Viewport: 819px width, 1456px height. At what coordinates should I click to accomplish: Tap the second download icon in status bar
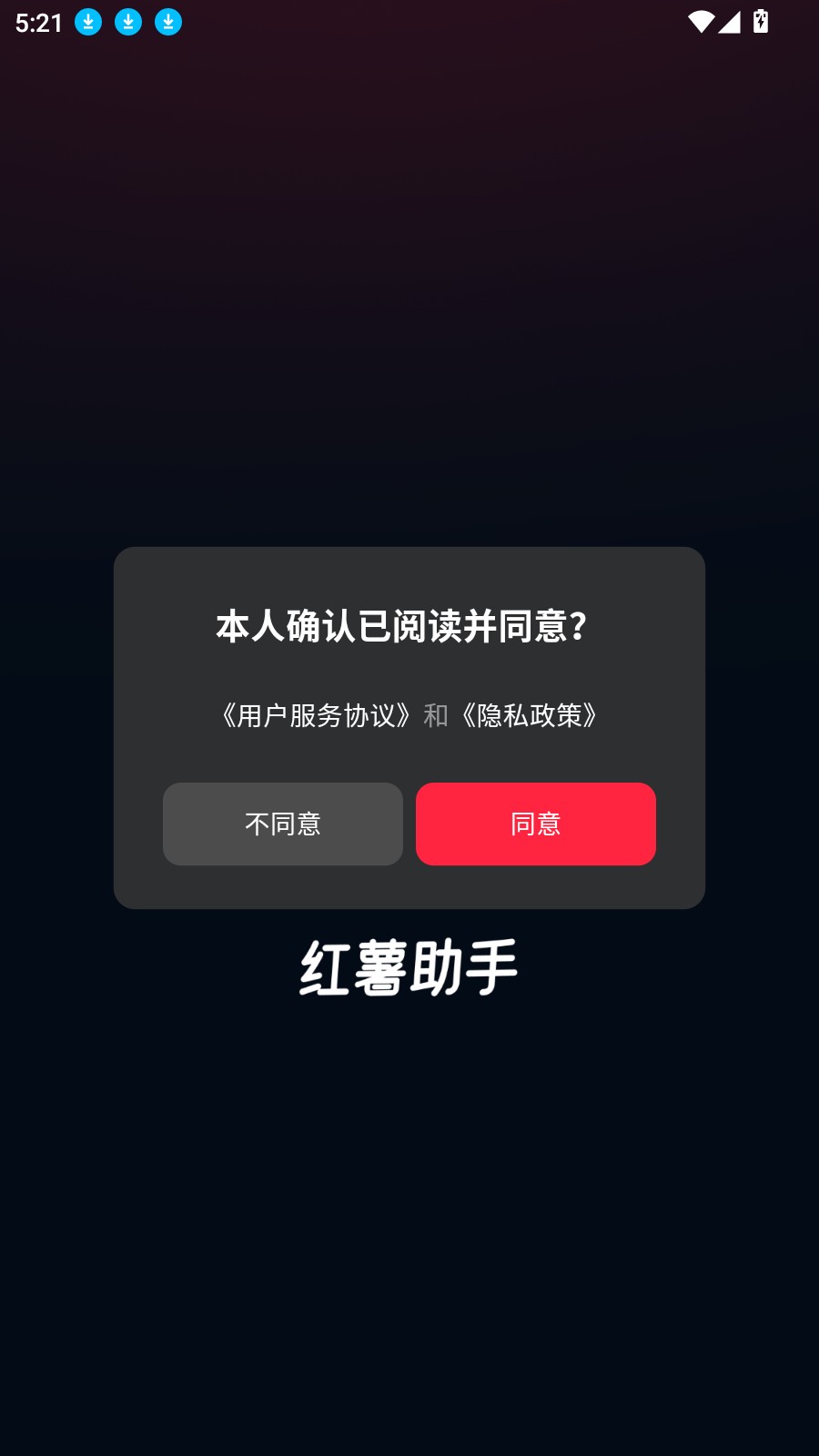(127, 22)
